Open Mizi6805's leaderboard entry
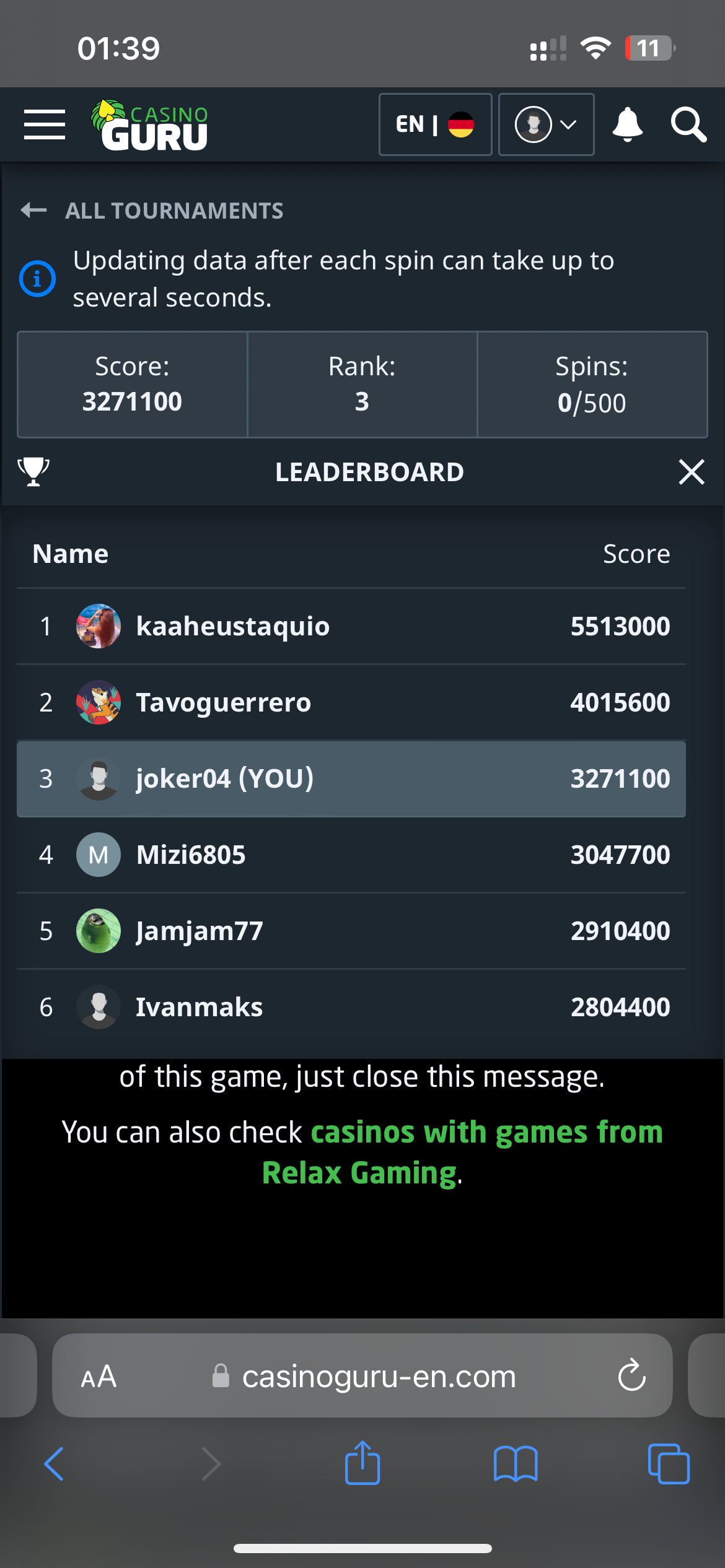The height and width of the screenshot is (1568, 725). click(191, 855)
